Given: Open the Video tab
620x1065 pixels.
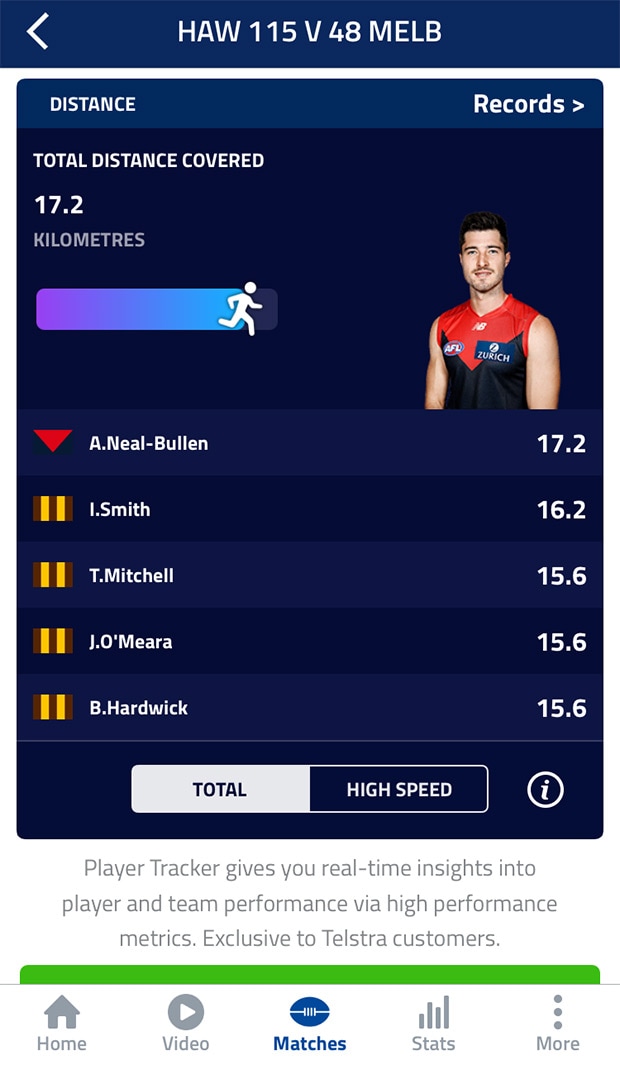Looking at the screenshot, I should pos(186,1024).
